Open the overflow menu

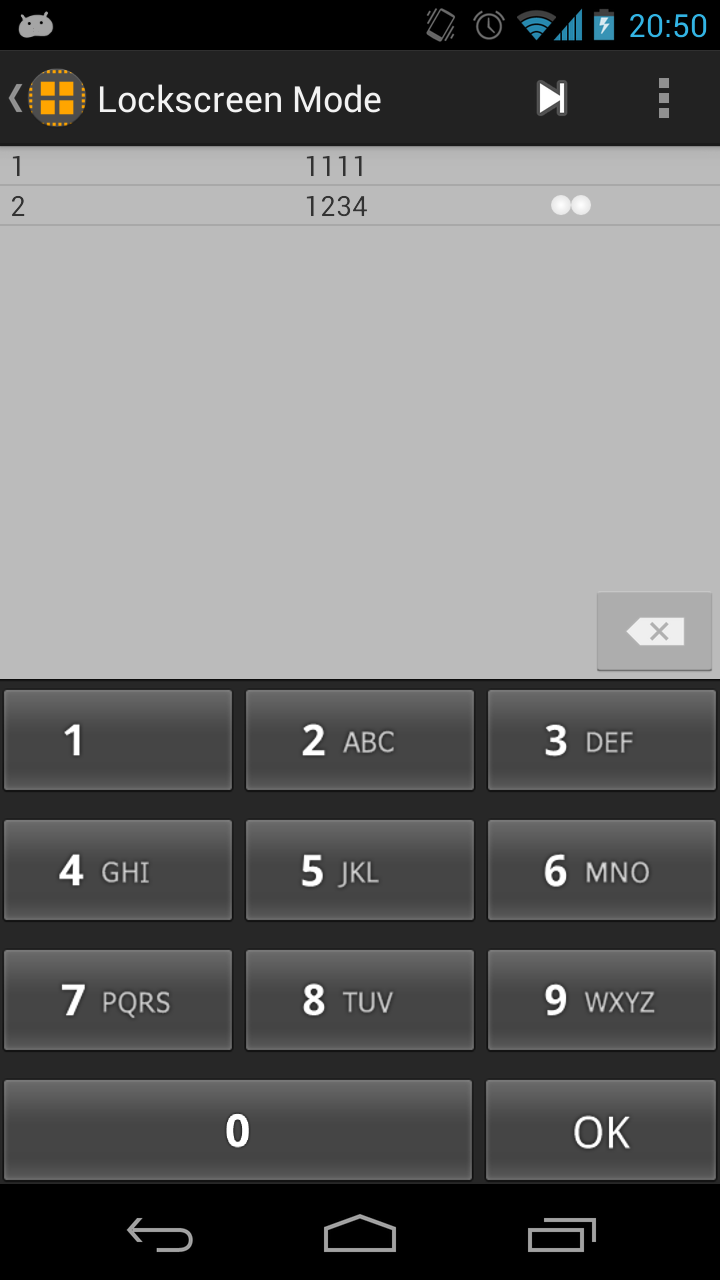click(663, 98)
